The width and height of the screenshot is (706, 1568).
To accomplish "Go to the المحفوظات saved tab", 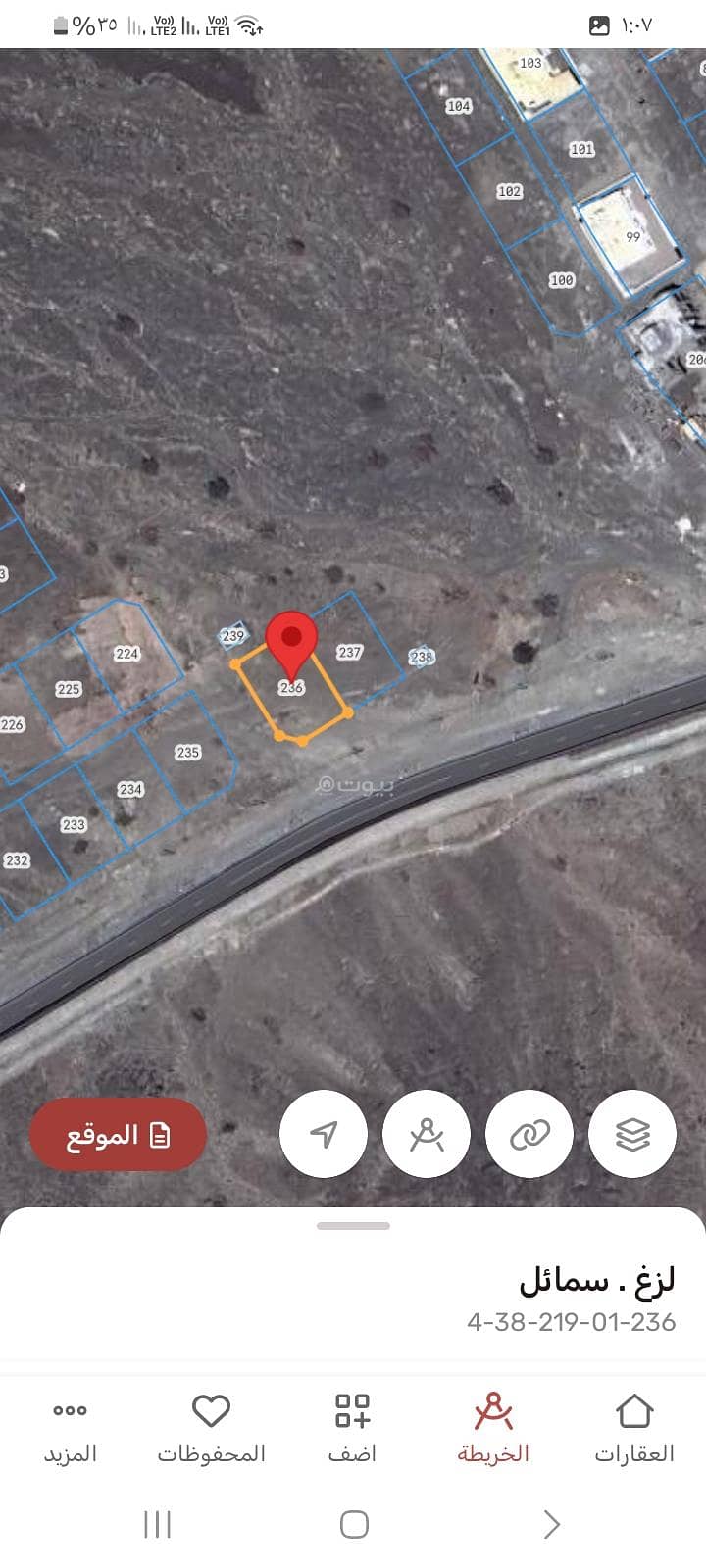I will click(x=211, y=1429).
